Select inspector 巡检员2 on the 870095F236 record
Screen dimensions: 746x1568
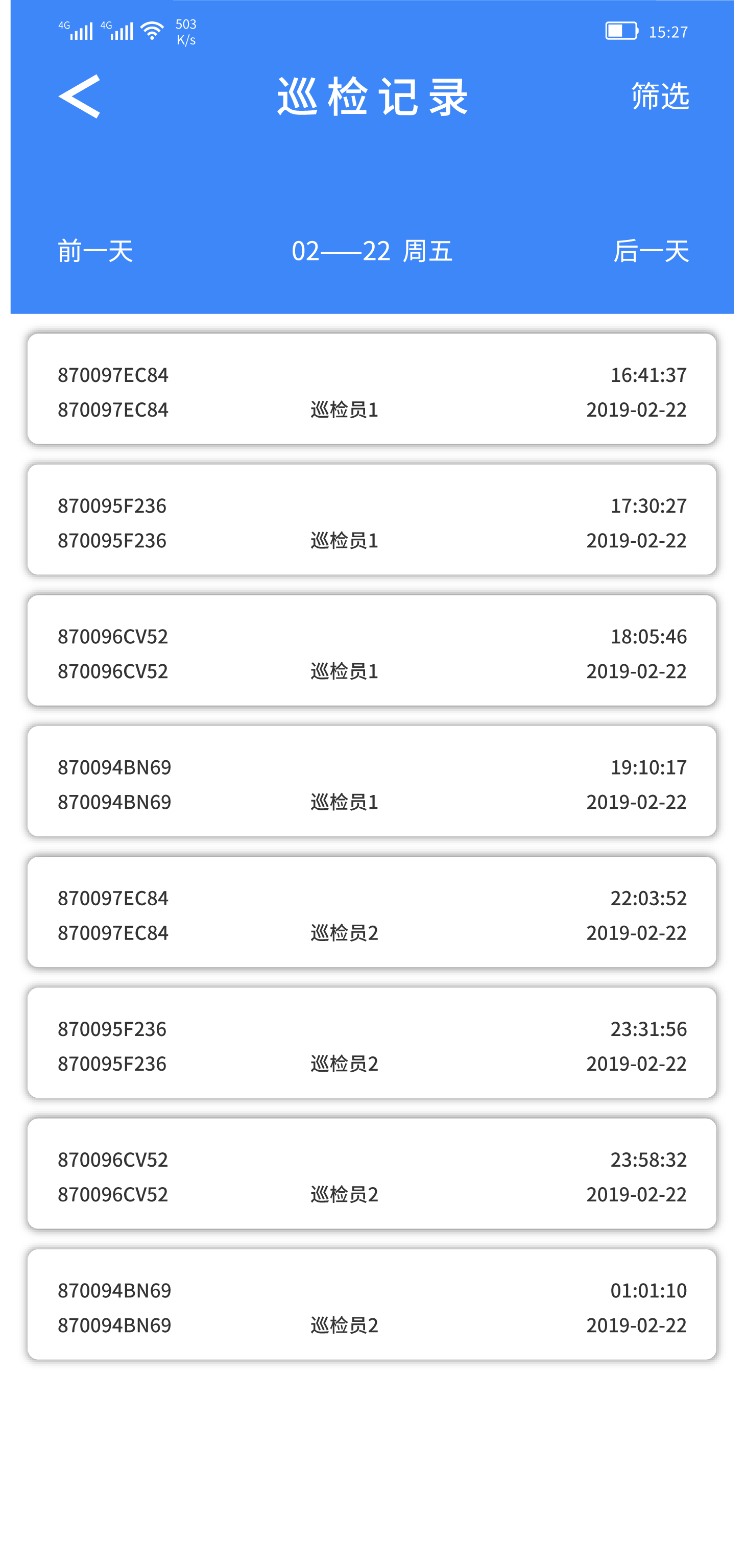[x=343, y=1064]
